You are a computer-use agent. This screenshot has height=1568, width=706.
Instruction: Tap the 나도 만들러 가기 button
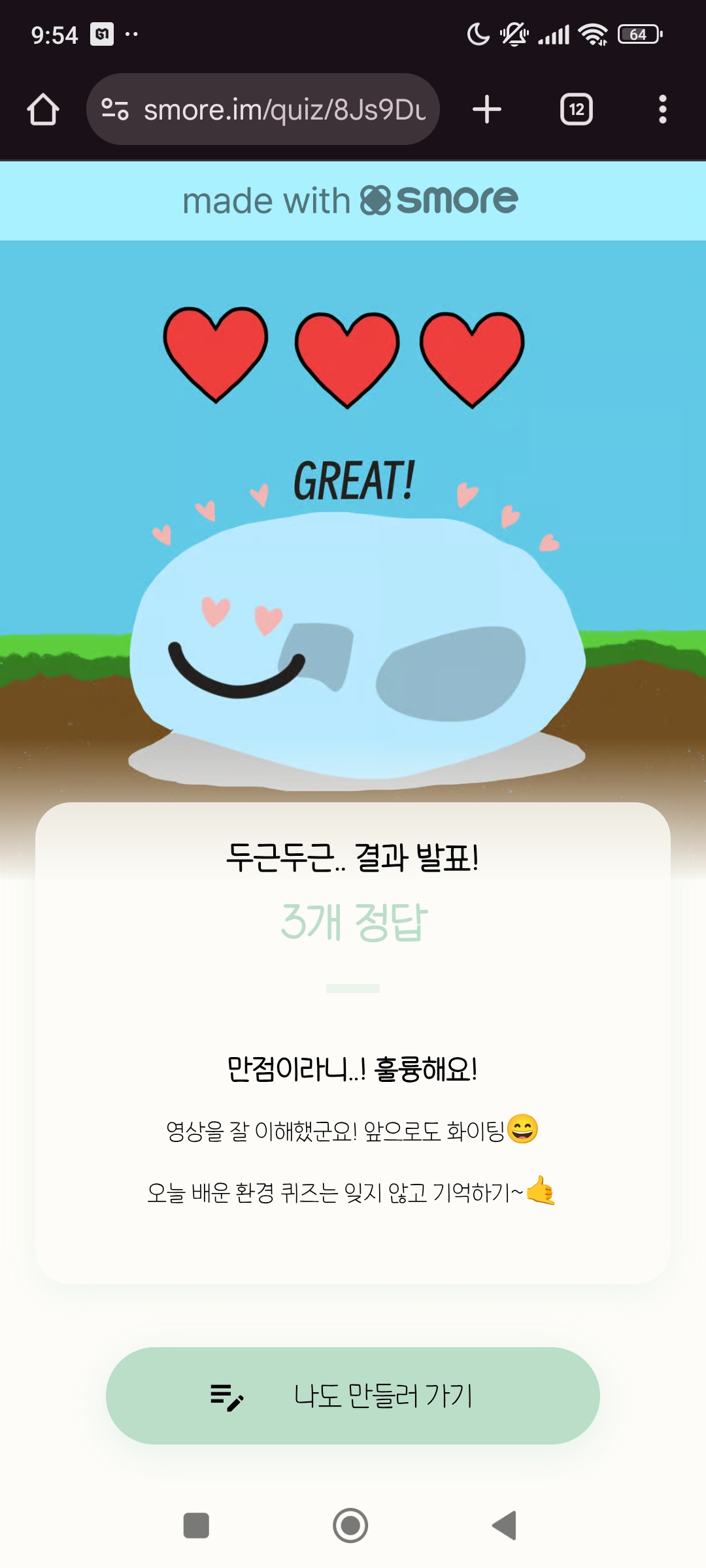tap(353, 1396)
